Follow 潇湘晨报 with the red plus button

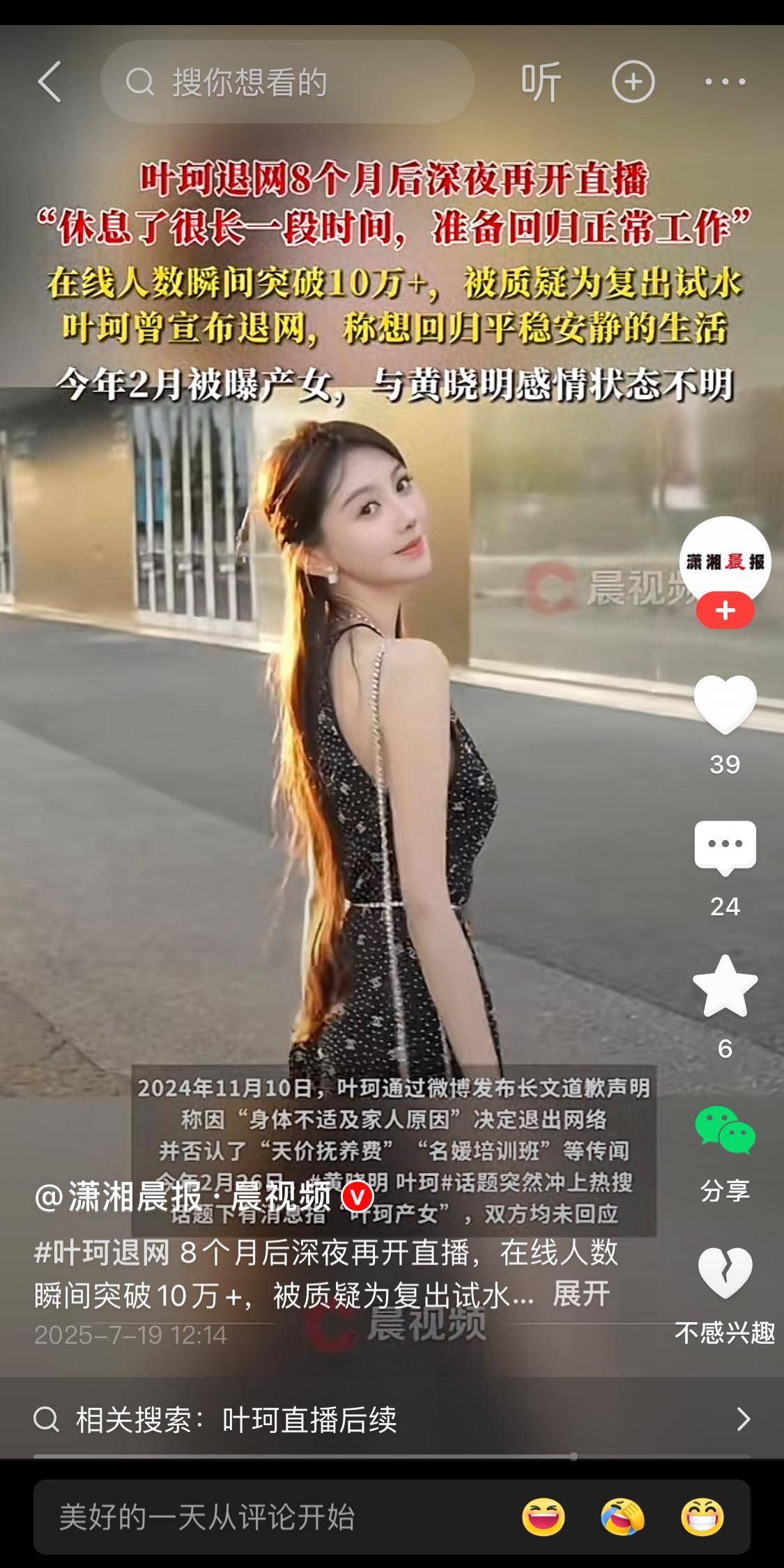coord(725,611)
